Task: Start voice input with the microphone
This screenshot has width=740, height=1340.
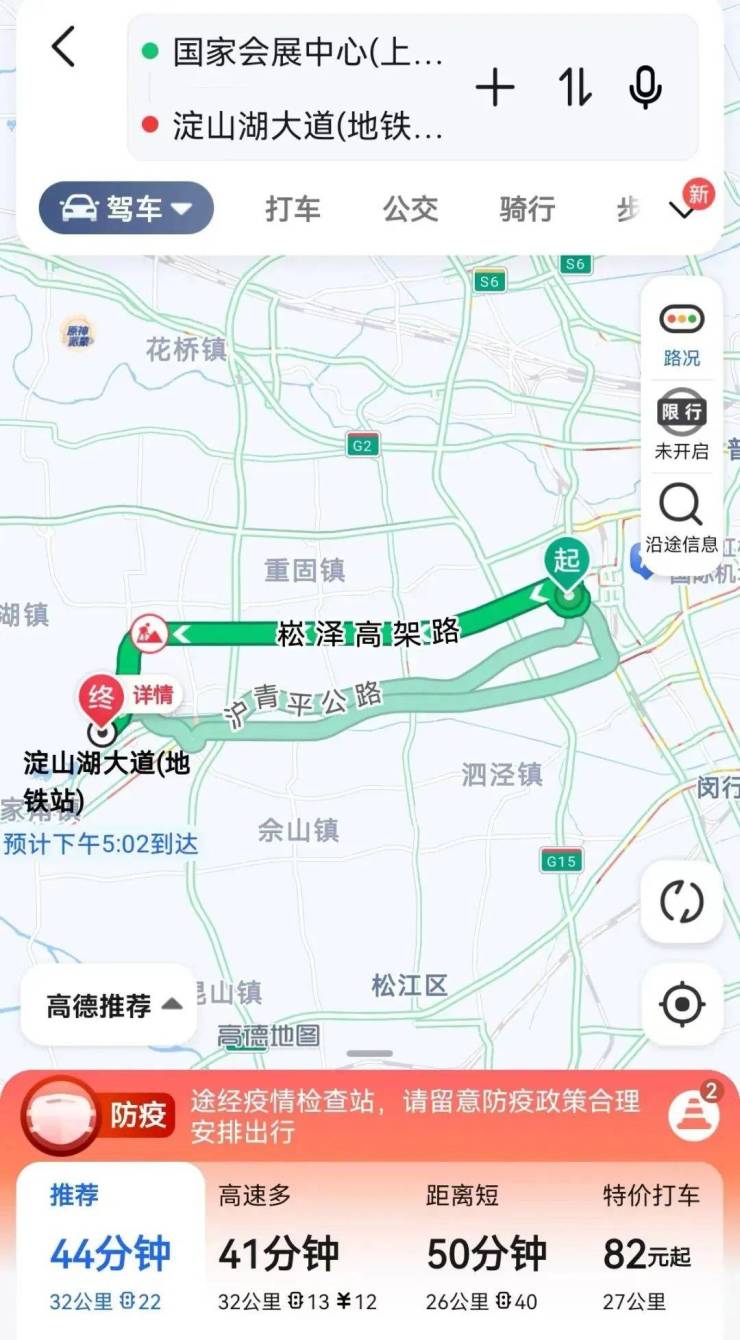Action: [645, 88]
